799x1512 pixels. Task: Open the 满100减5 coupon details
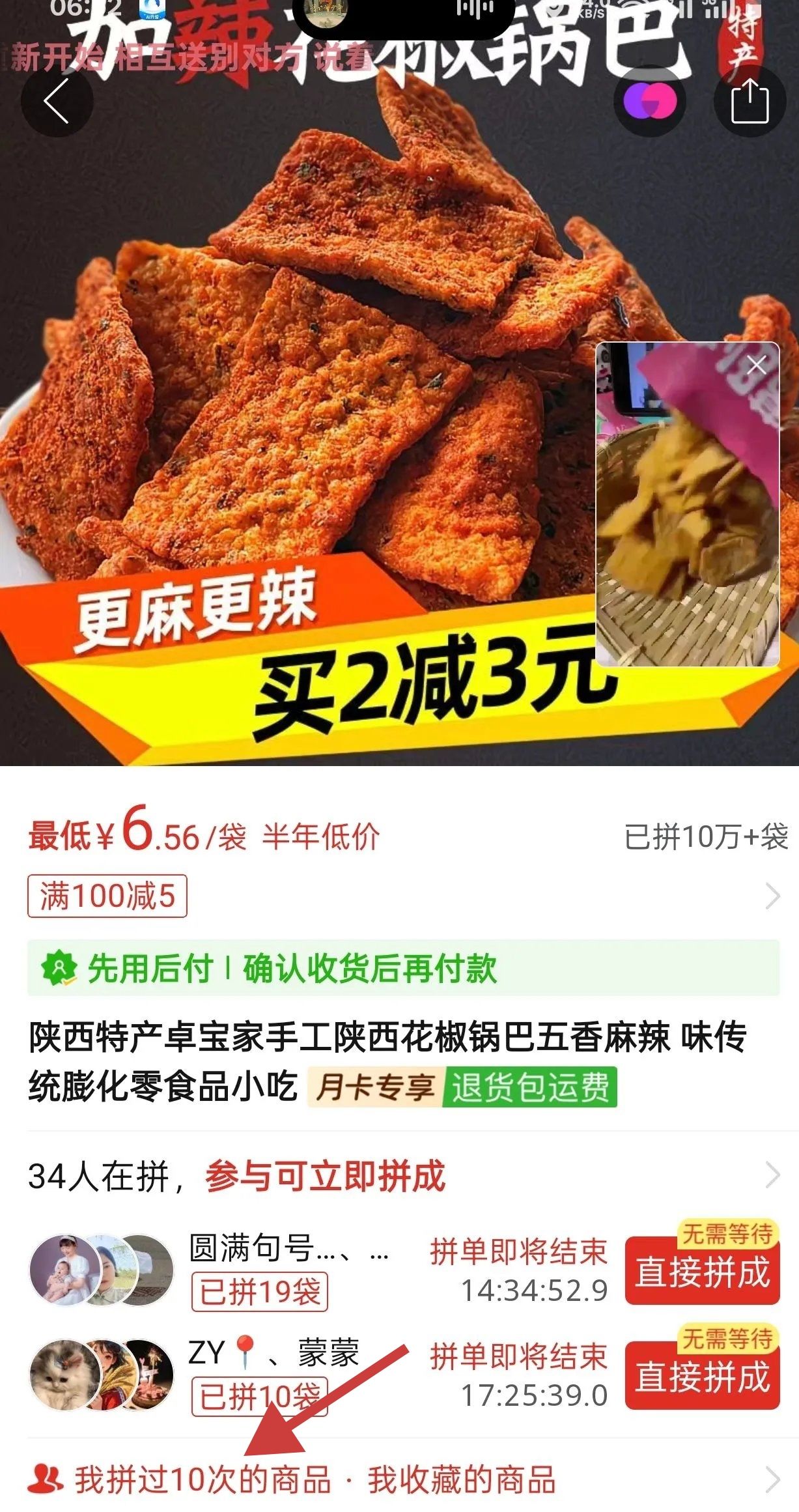coord(107,896)
